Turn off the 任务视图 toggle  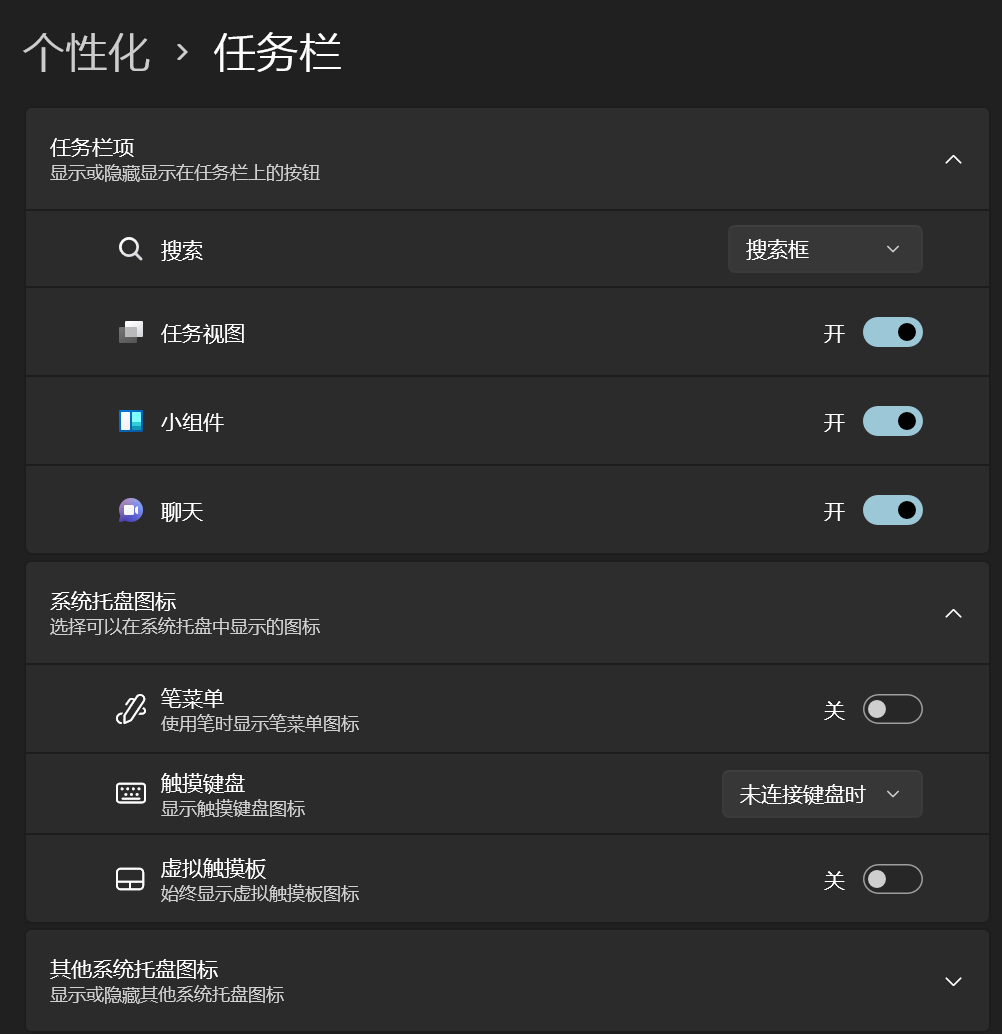[892, 332]
